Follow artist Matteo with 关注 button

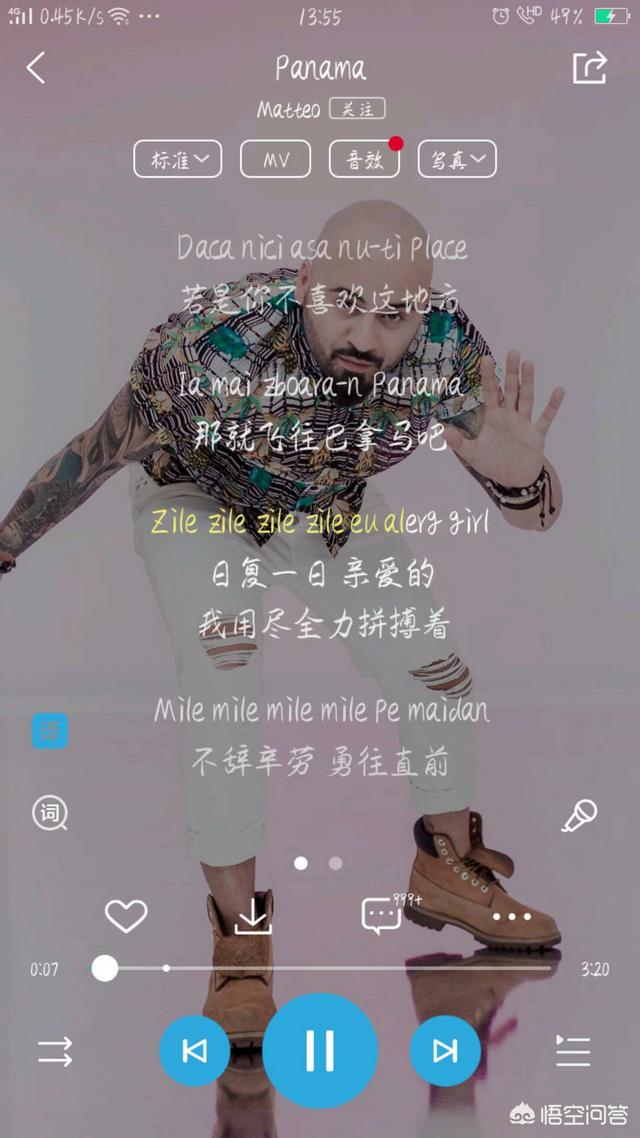pos(357,110)
